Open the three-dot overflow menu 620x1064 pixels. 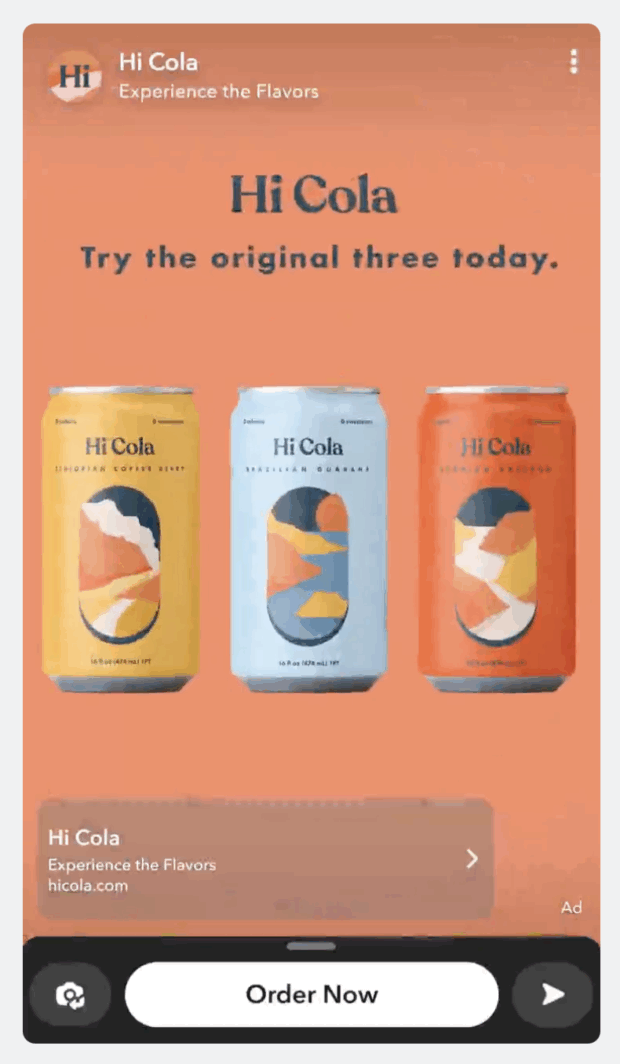[573, 62]
